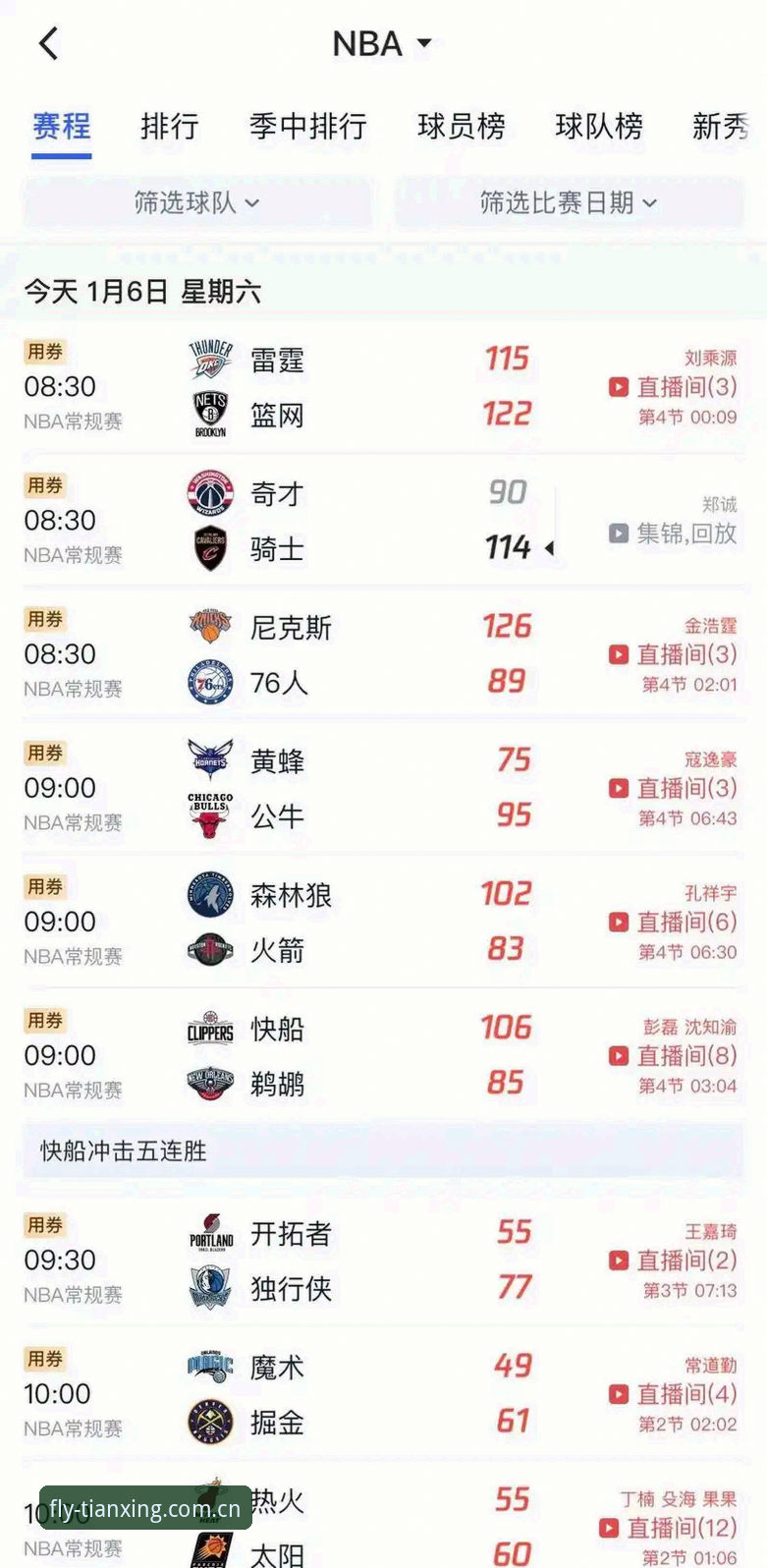Open the 雷霆 vs 篮网 match
This screenshot has width=767, height=1568.
click(383, 387)
